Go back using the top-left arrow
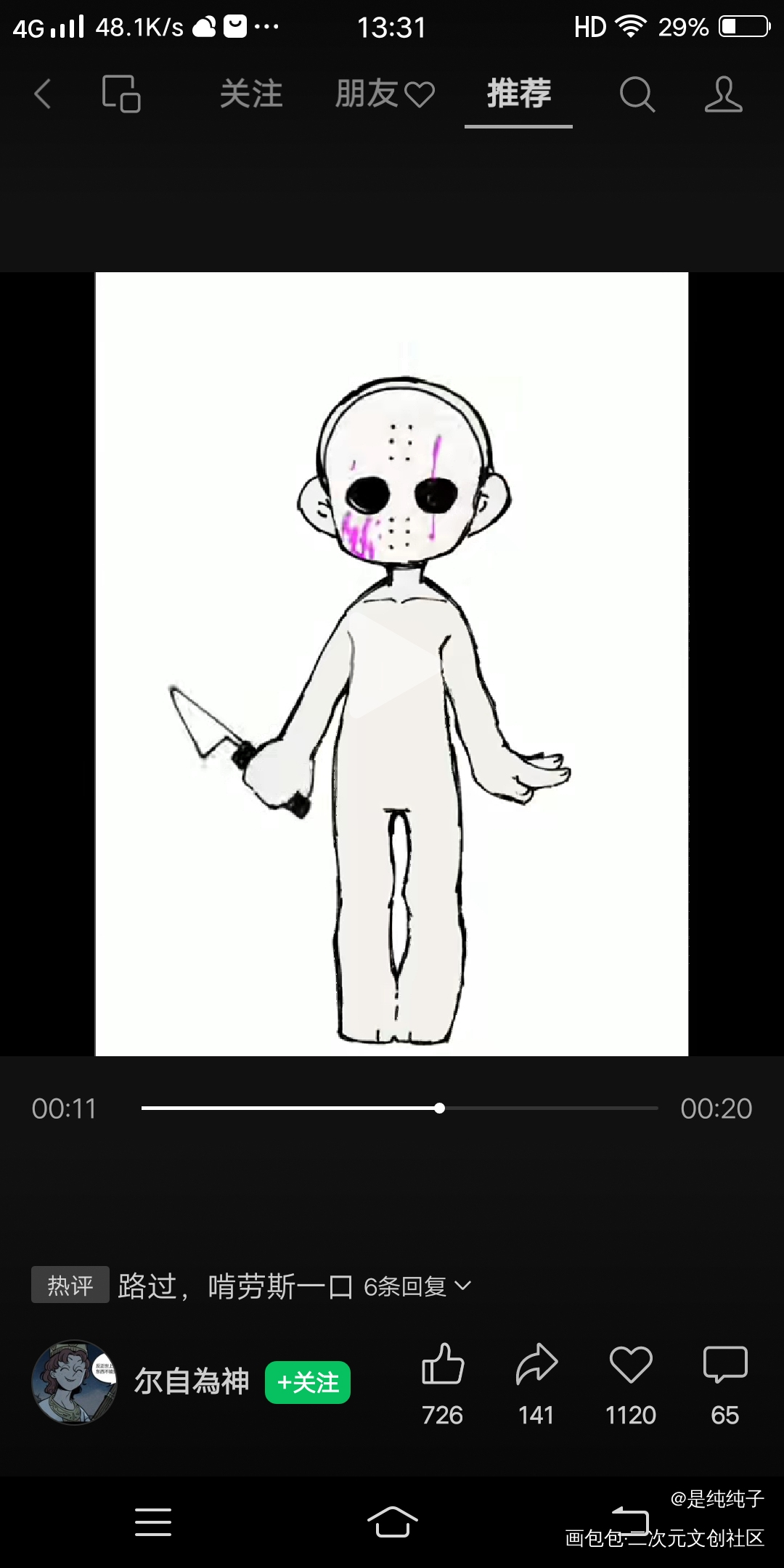 coord(43,94)
